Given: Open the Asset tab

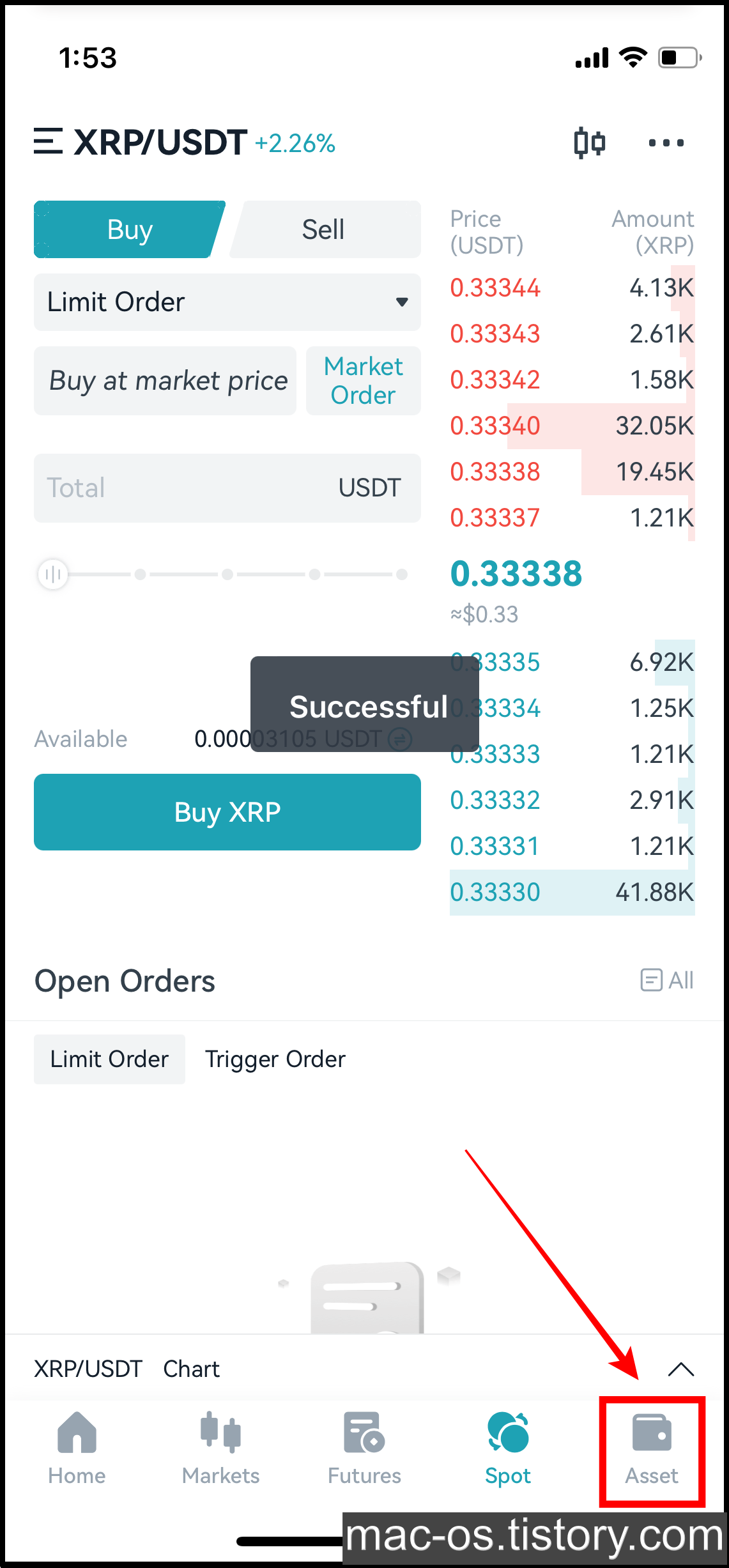Looking at the screenshot, I should (x=652, y=1449).
